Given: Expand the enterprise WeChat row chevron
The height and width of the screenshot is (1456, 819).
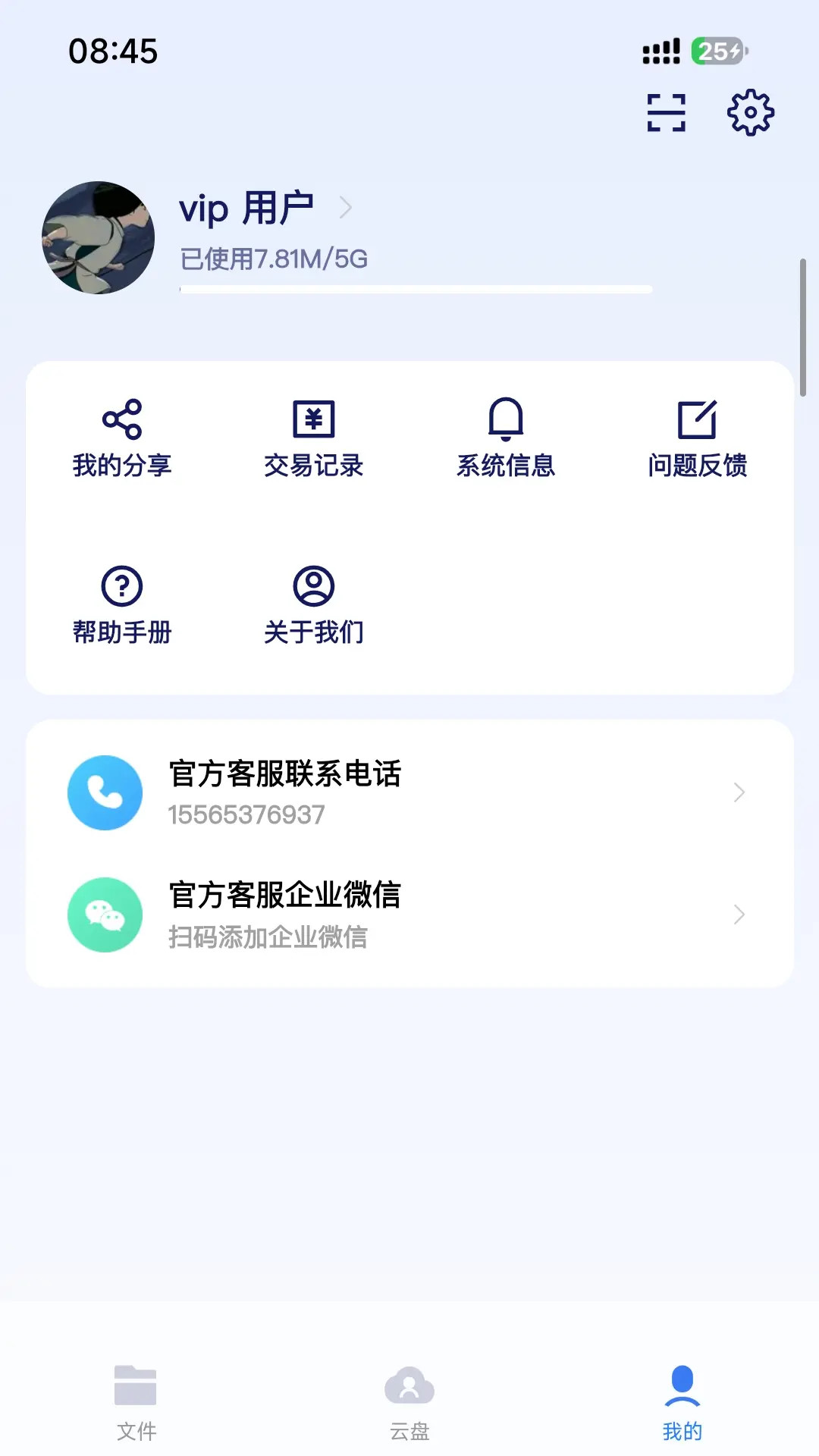Looking at the screenshot, I should [739, 915].
